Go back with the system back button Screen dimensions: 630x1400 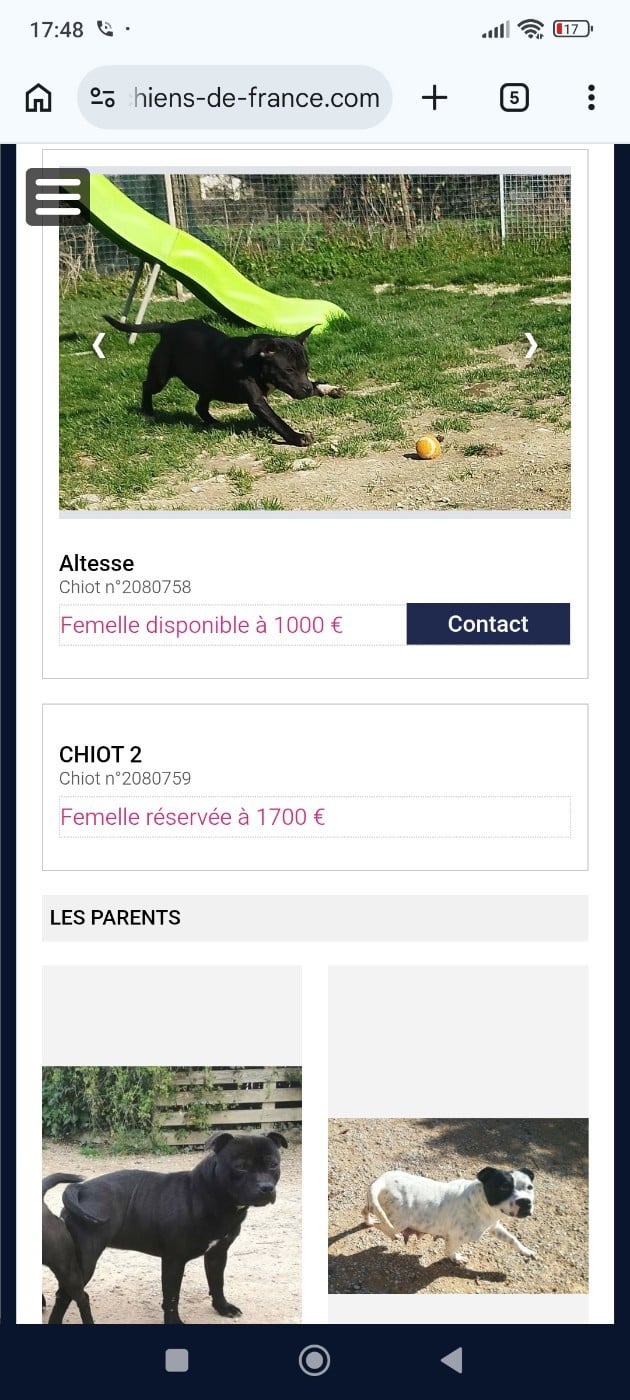452,1360
